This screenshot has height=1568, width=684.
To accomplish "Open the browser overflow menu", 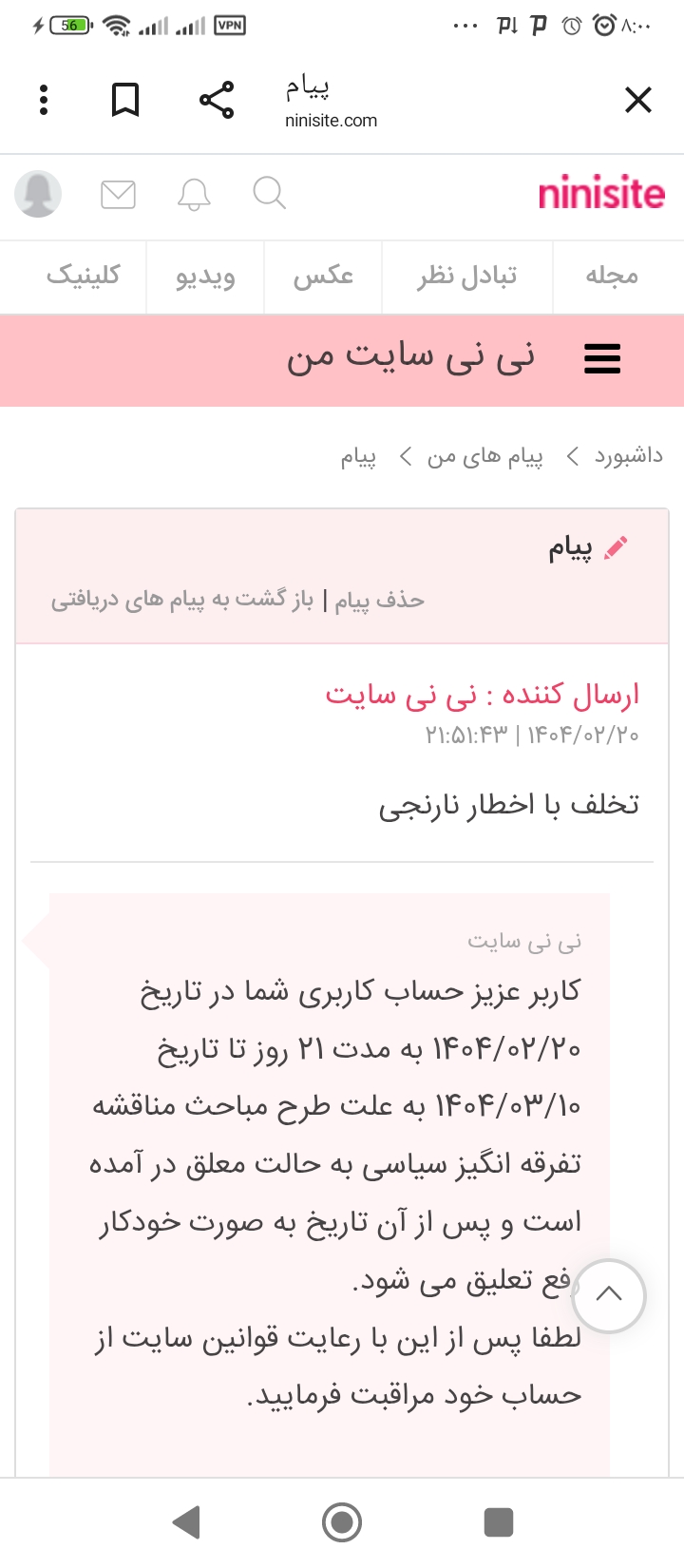I will 44,100.
